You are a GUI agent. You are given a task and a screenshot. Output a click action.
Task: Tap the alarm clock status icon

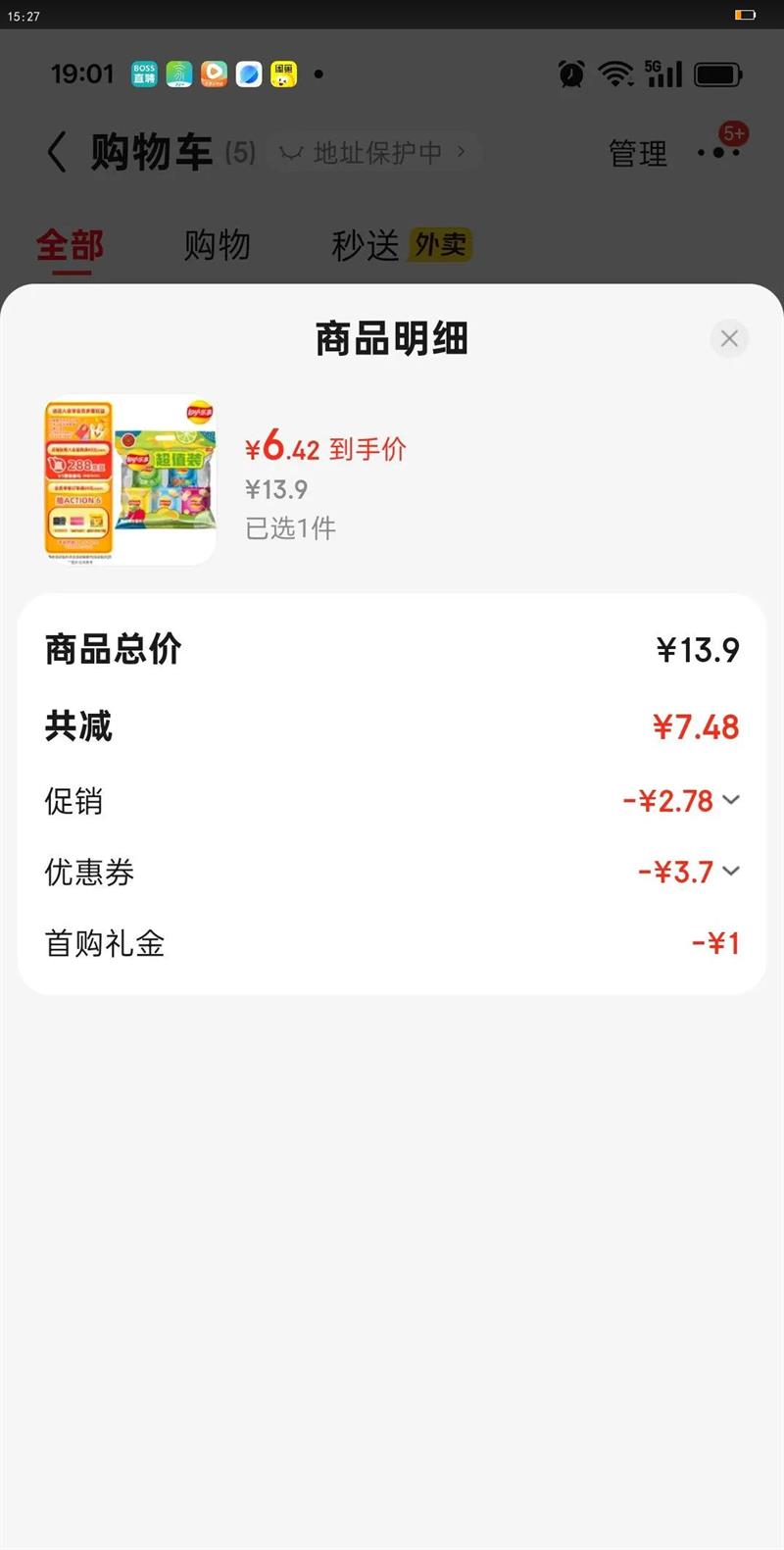click(570, 74)
